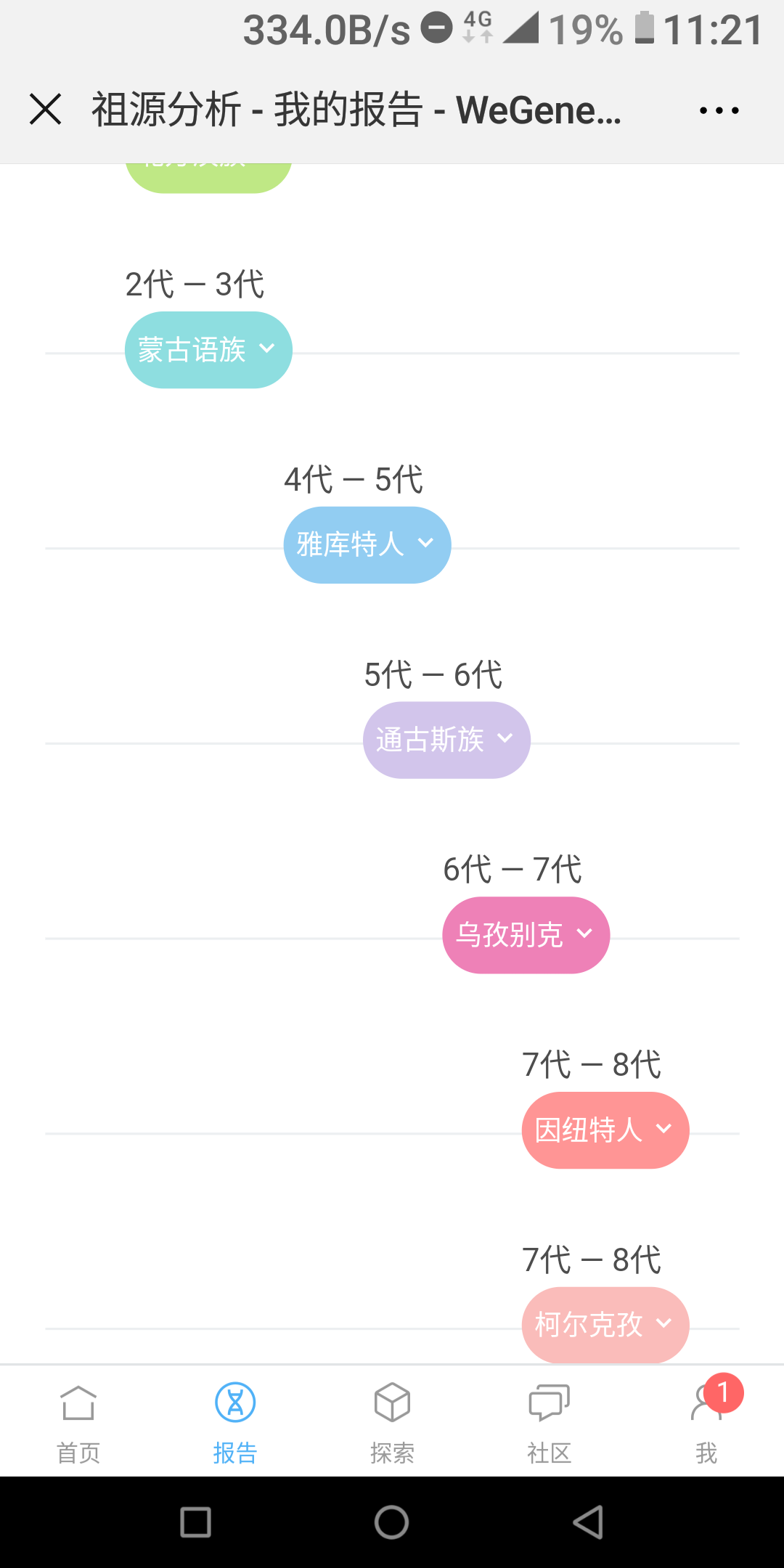Expand the 雅库特人 chip

click(x=367, y=544)
